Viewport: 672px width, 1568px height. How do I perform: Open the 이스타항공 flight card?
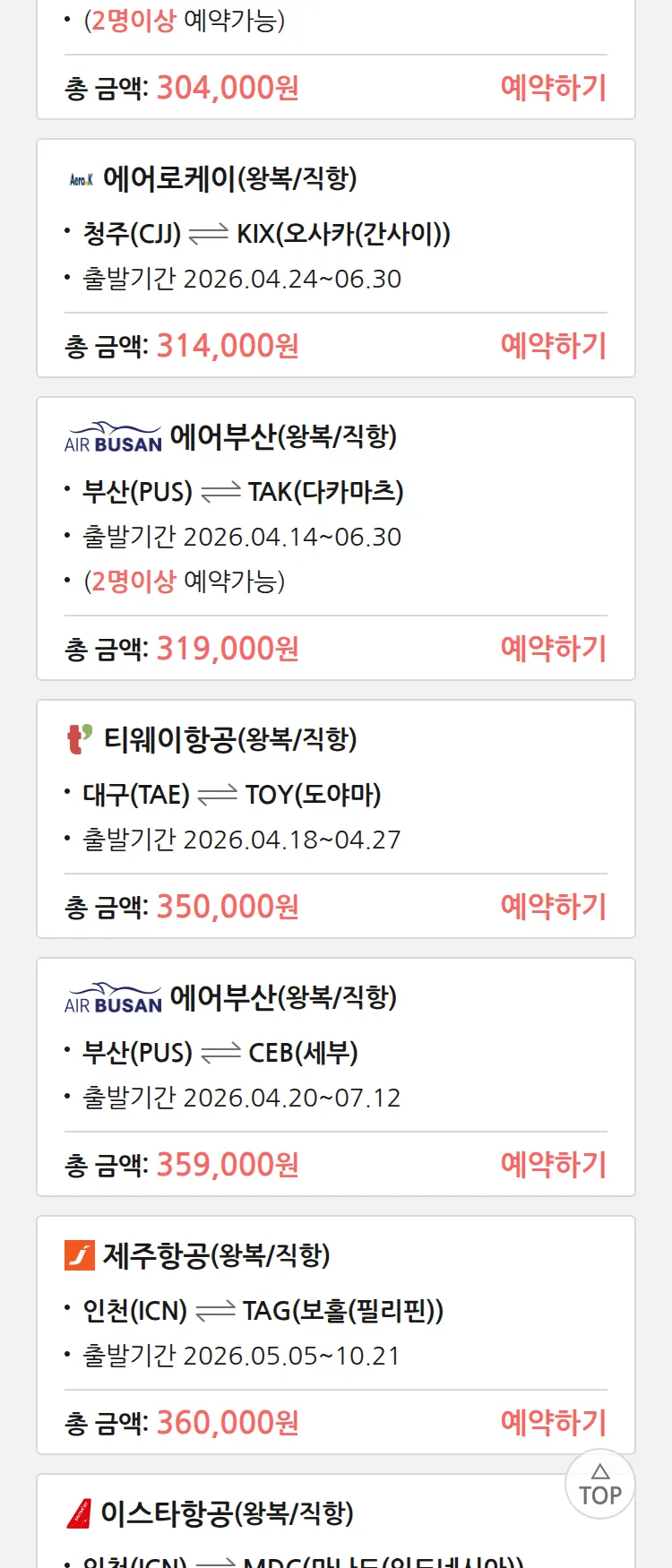tap(269, 1516)
